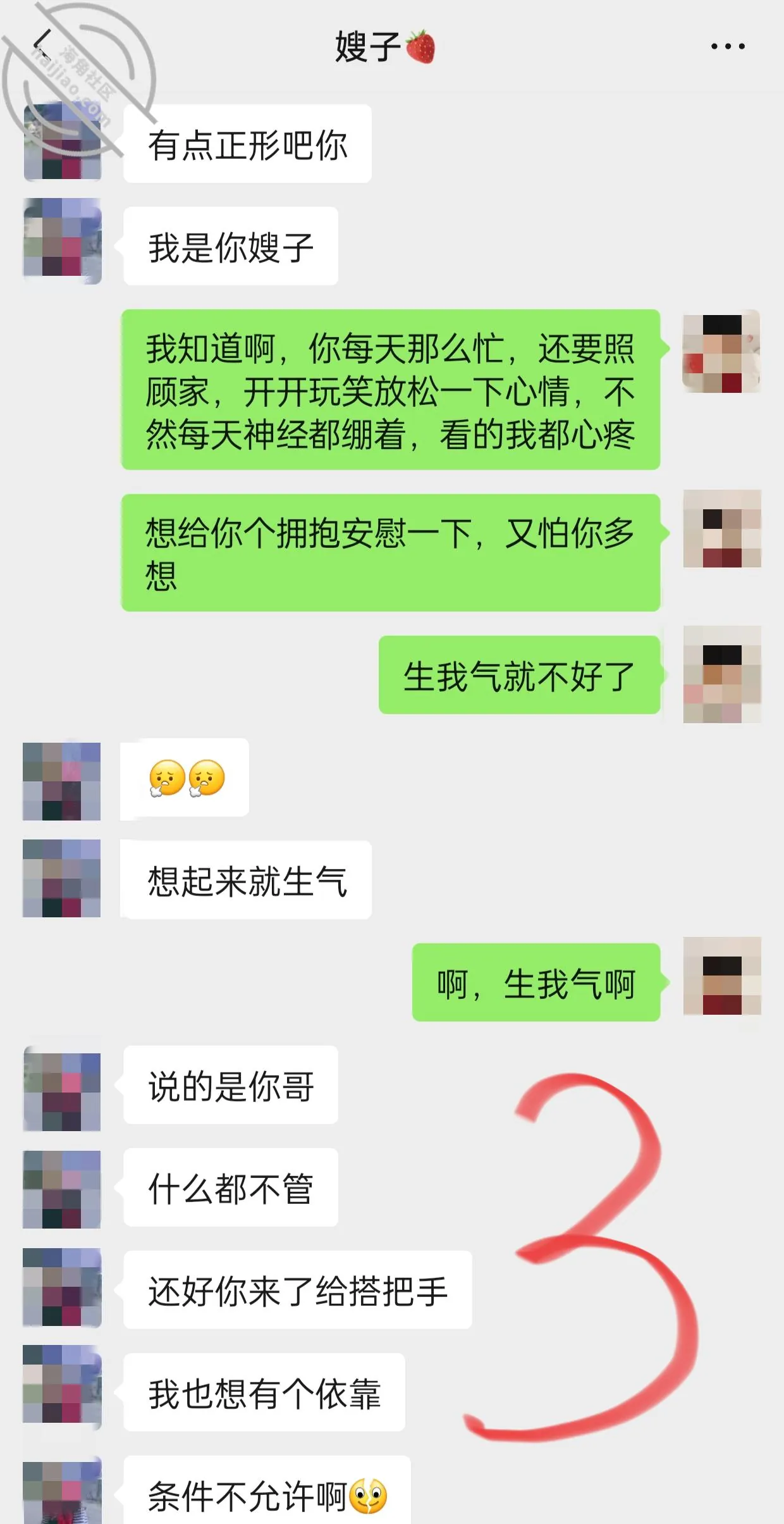Go back from the 嫂子 chat

point(42,45)
